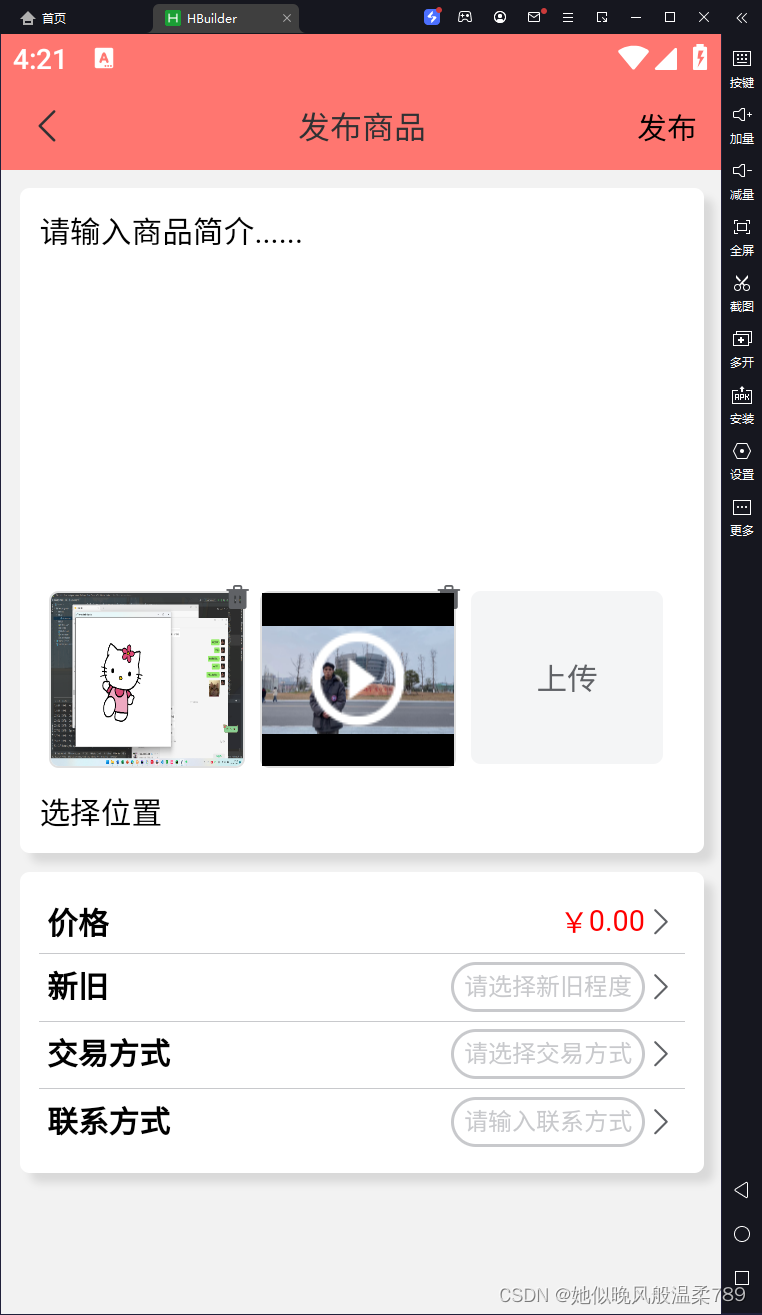Delete the uploaded video

click(449, 598)
